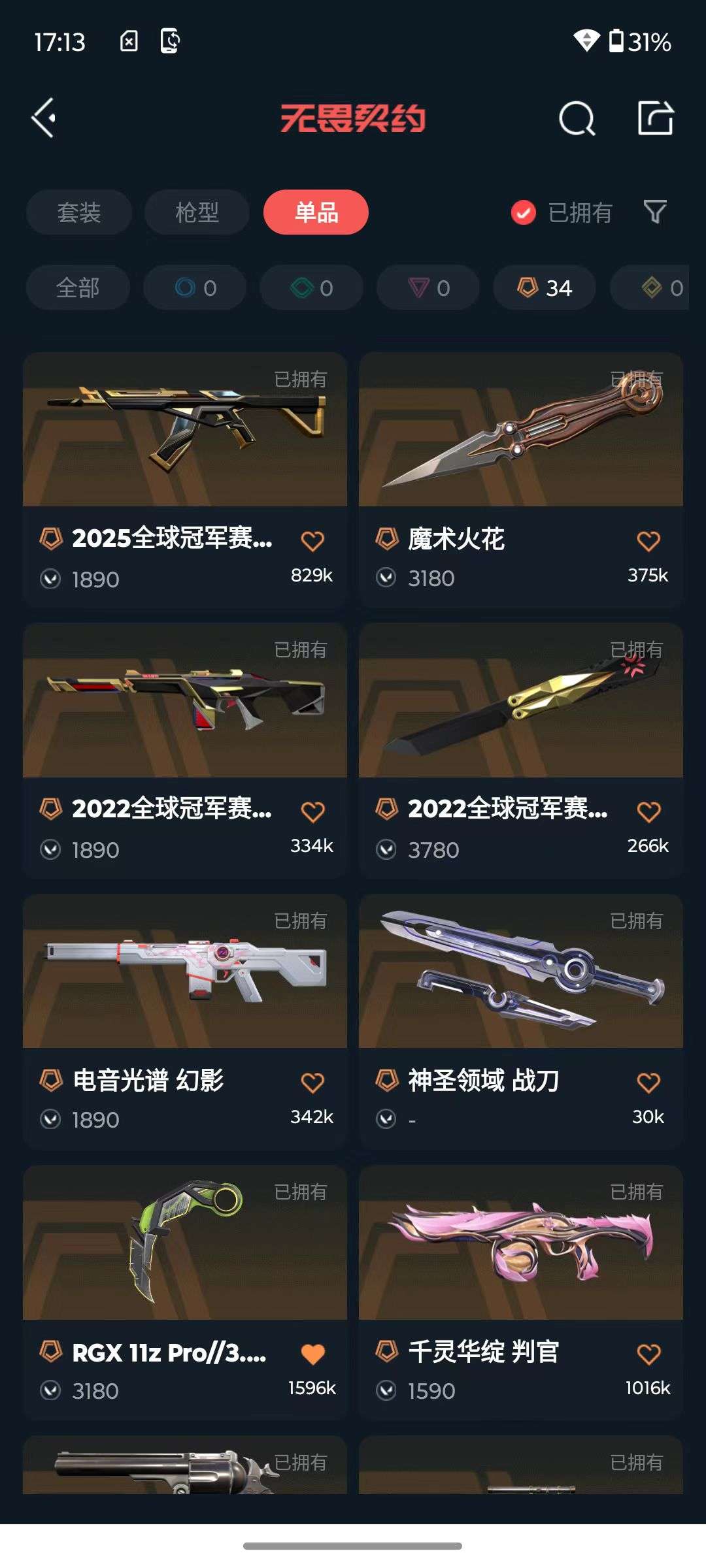Image resolution: width=706 pixels, height=1568 pixels.
Task: Switch to the 套装 tab
Action: (79, 212)
